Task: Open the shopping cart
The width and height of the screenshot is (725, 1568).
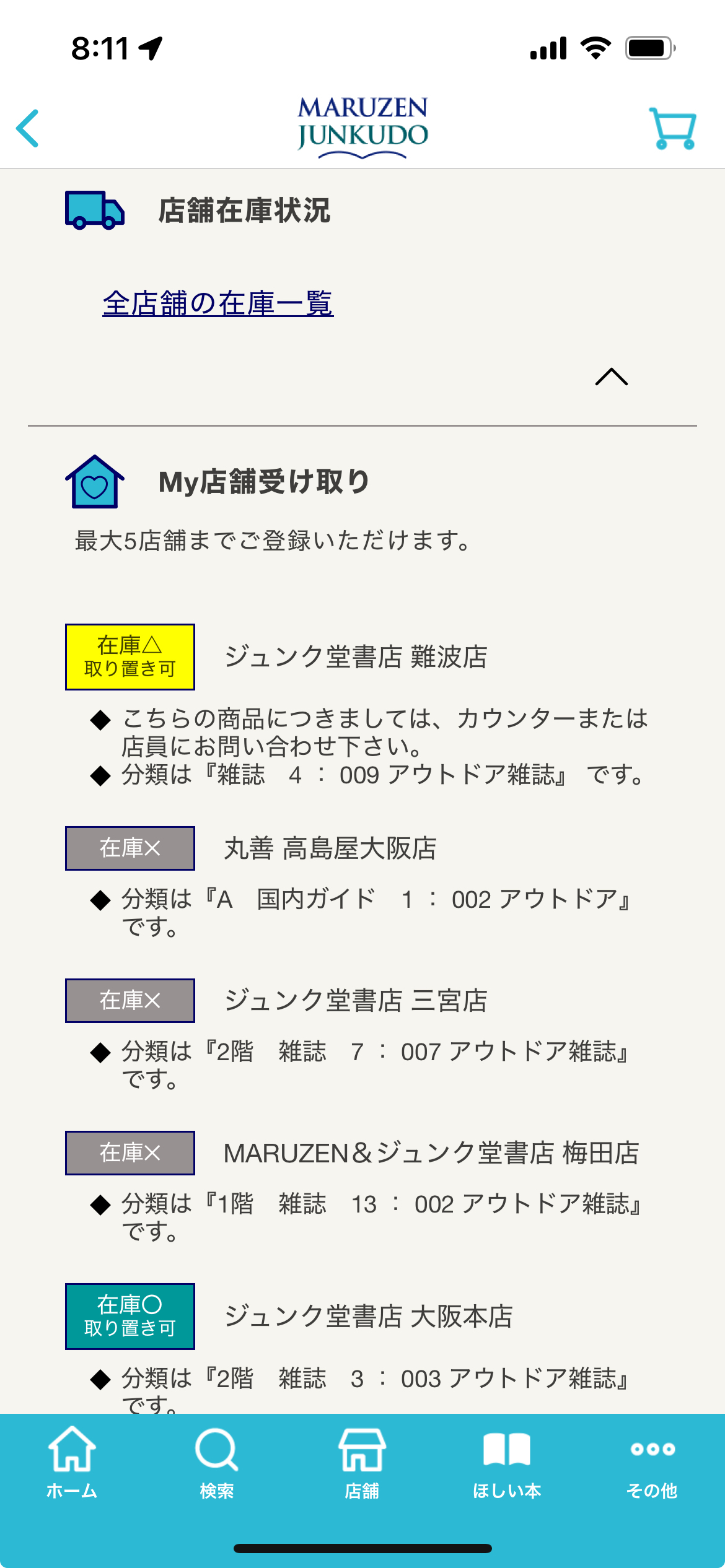Action: 673,128
